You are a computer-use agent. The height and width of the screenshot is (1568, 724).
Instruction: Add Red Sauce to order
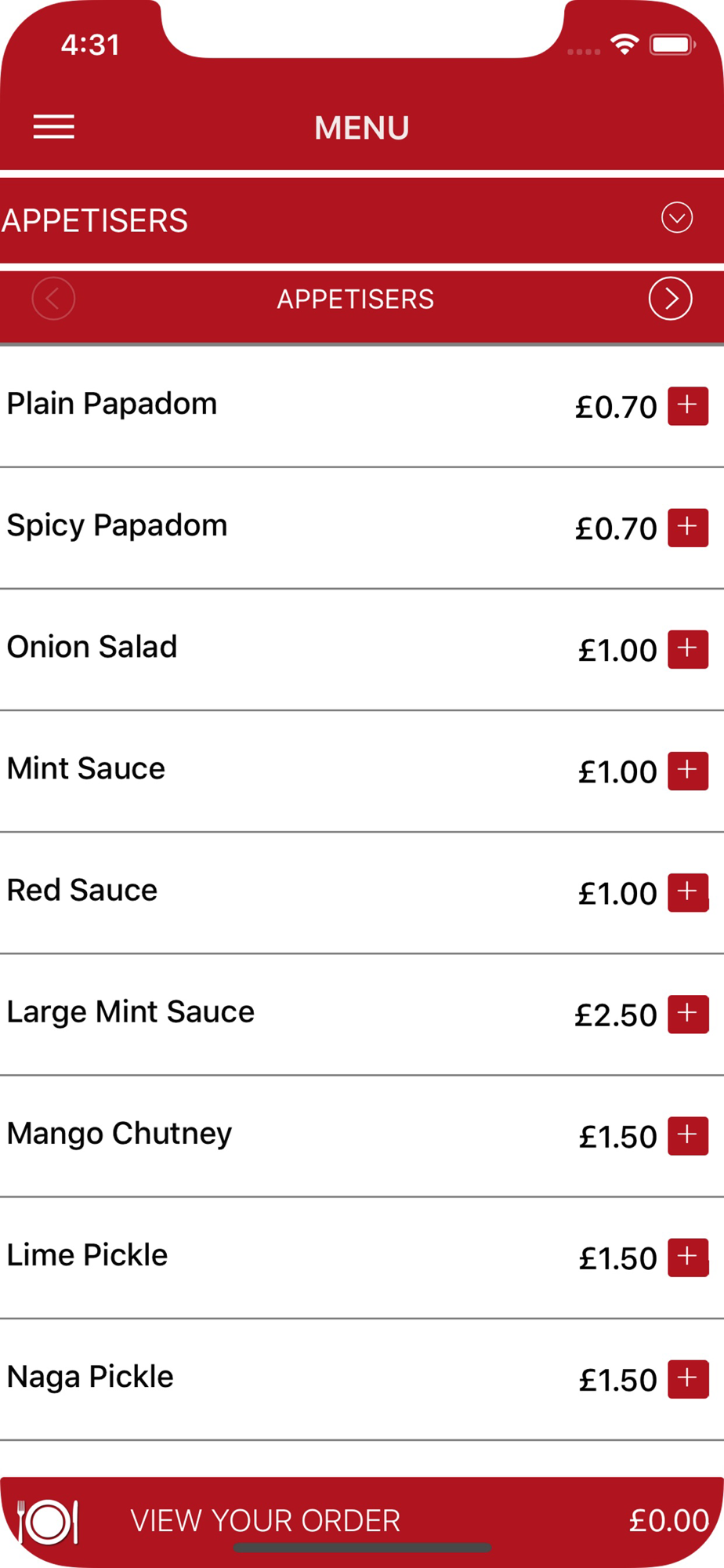pos(688,892)
